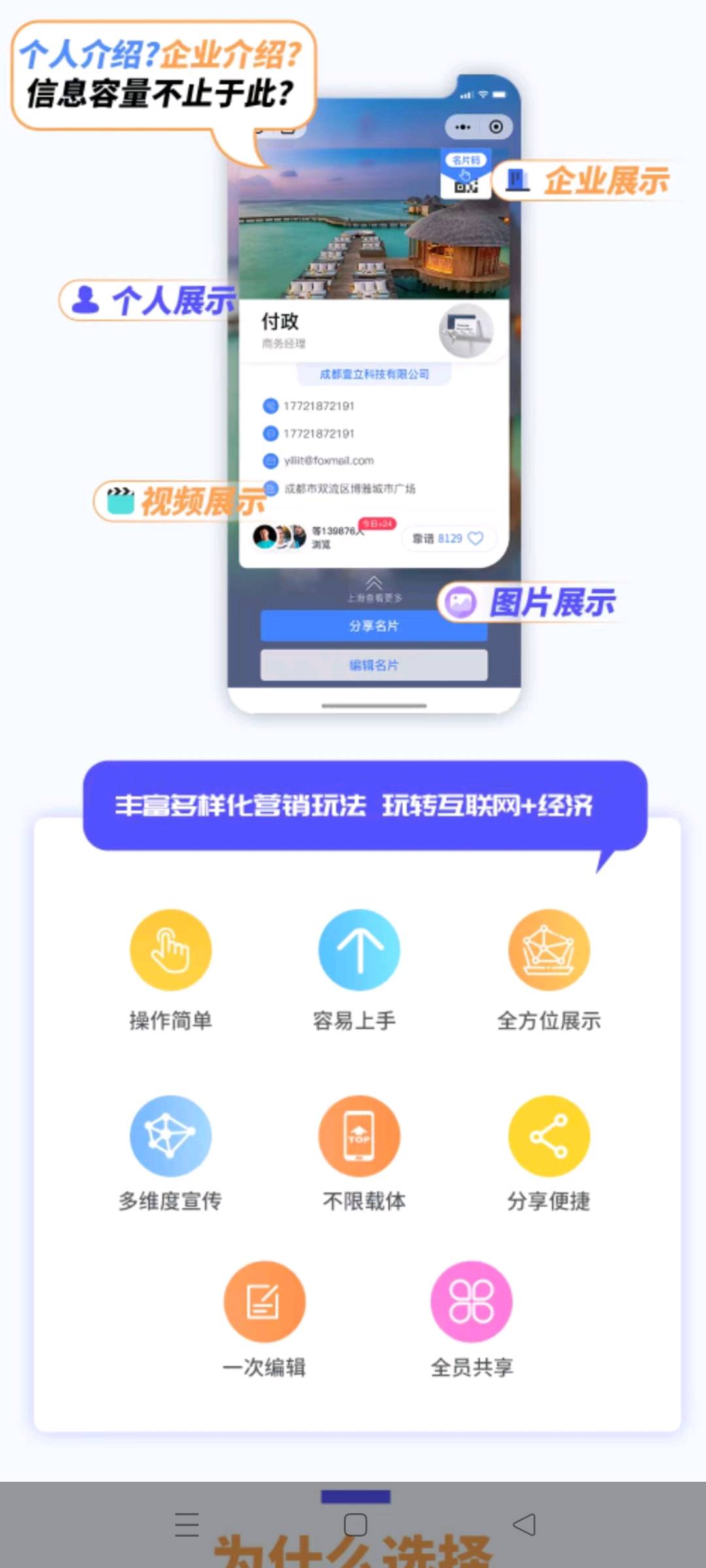Tap the system home button
Viewport: 706px width, 1568px height.
pyautogui.click(x=355, y=1525)
